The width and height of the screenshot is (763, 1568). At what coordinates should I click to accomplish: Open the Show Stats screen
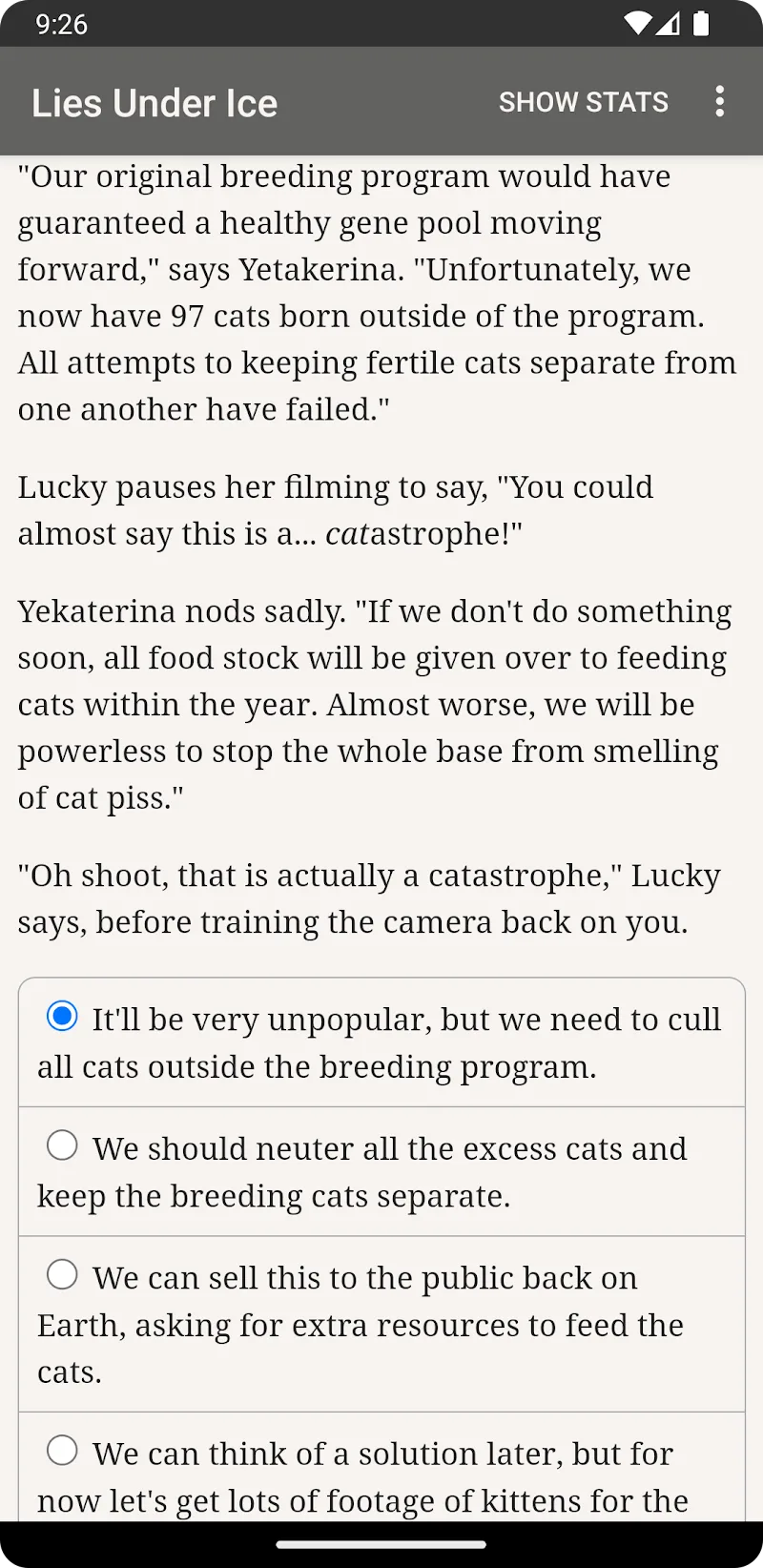(x=583, y=102)
